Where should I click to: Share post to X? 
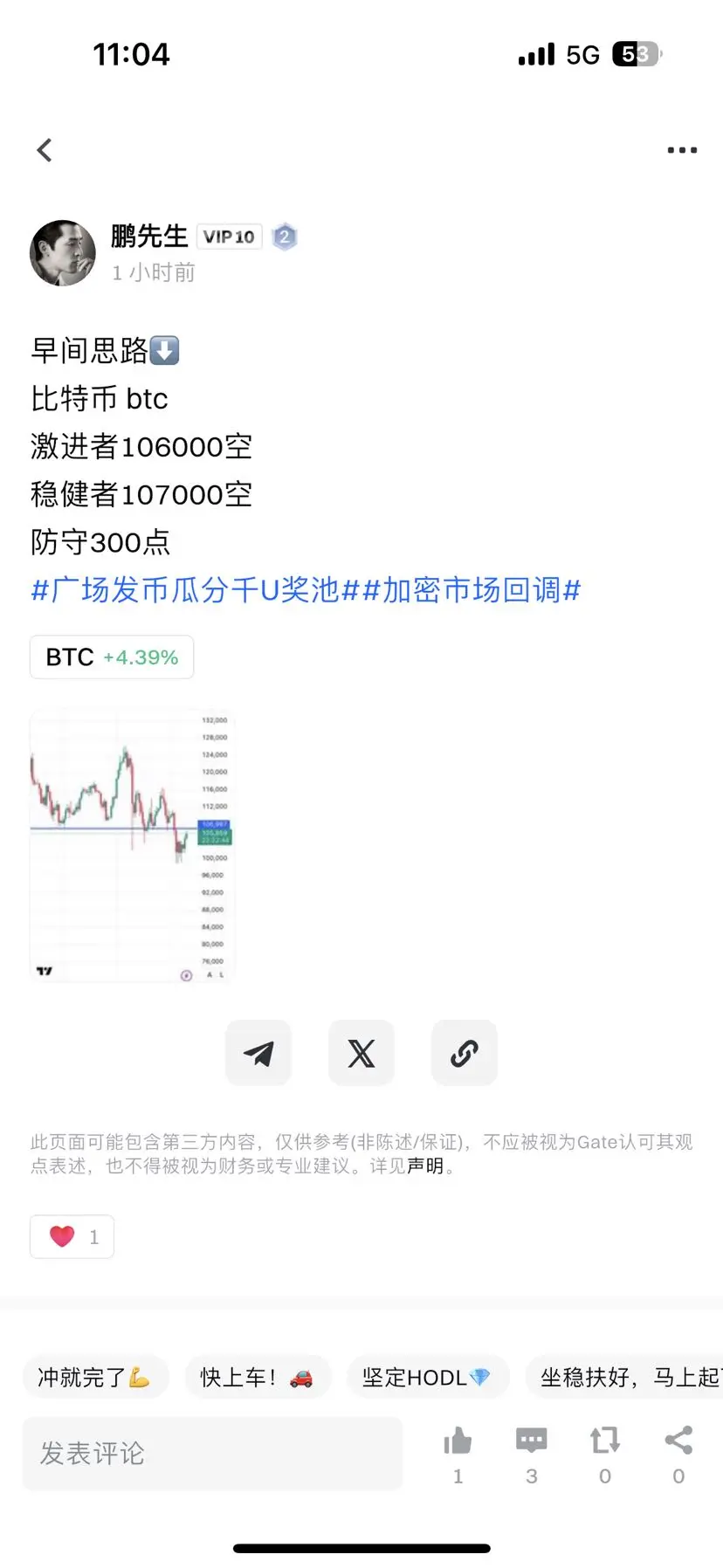pyautogui.click(x=361, y=1053)
